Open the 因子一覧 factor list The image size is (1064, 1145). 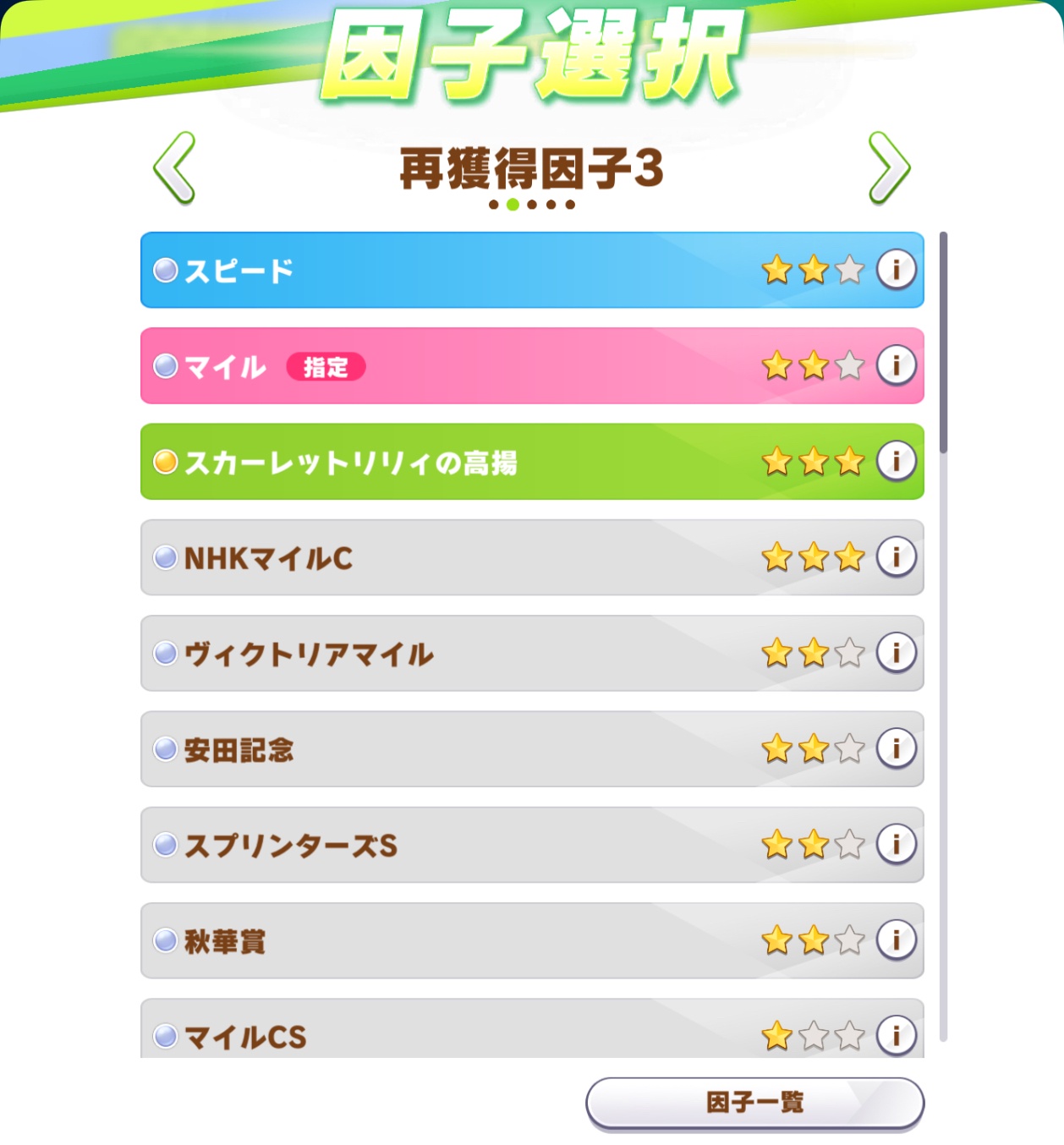pos(754,1103)
